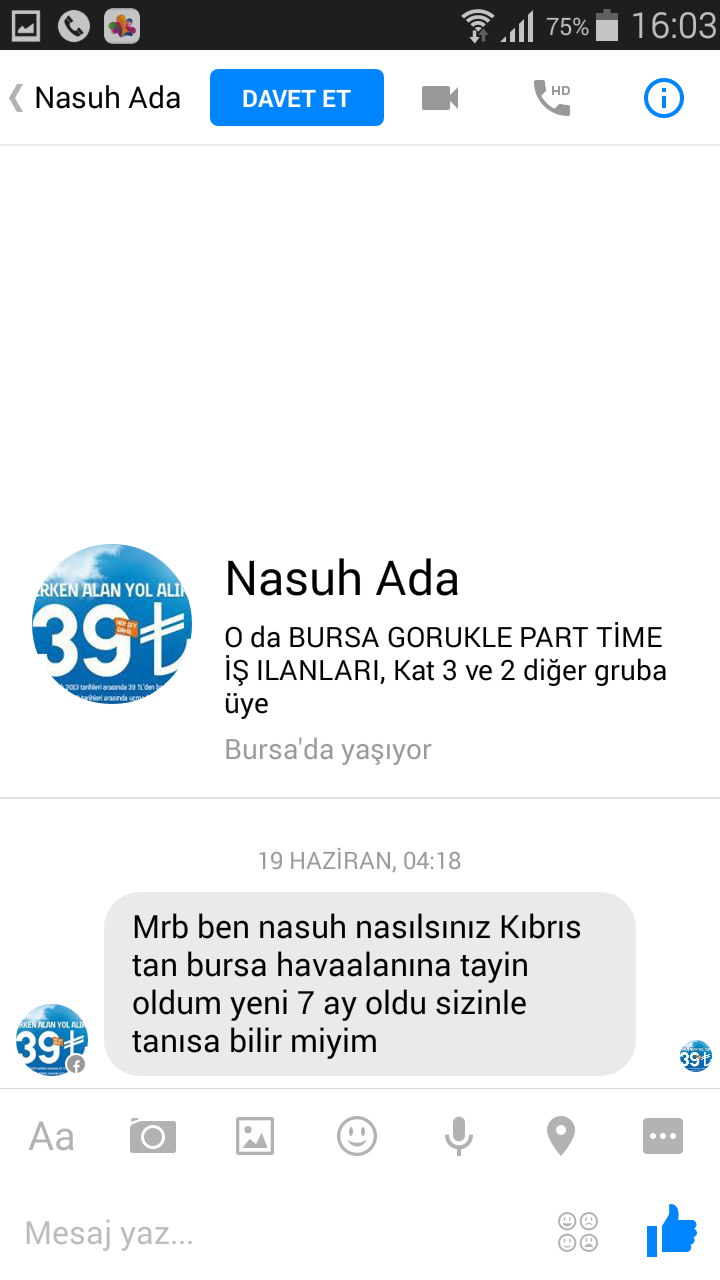Send a thumbs-up like
Screen dimensions: 720x1280
[x=671, y=1230]
